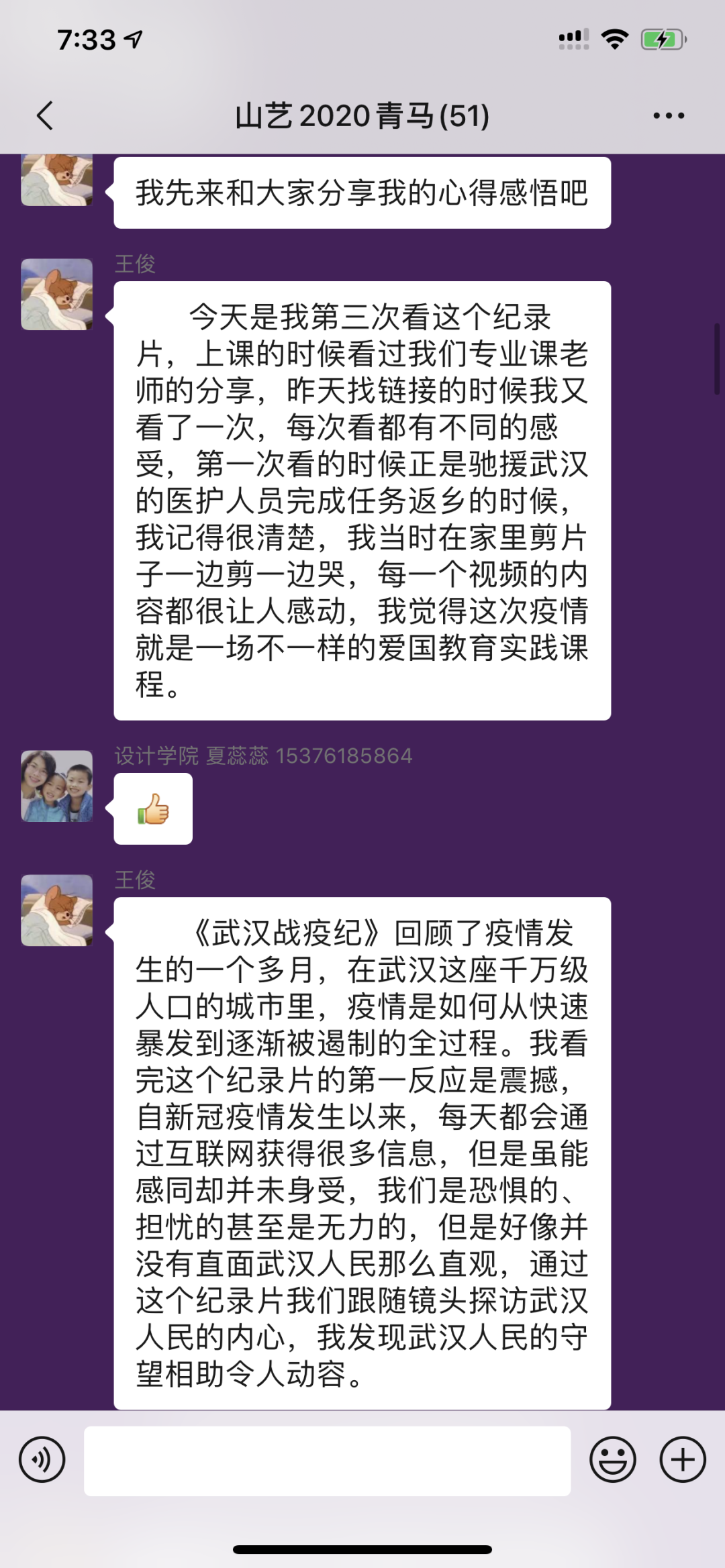Open the emoji sticker panel
The image size is (725, 1568).
pyautogui.click(x=612, y=1459)
